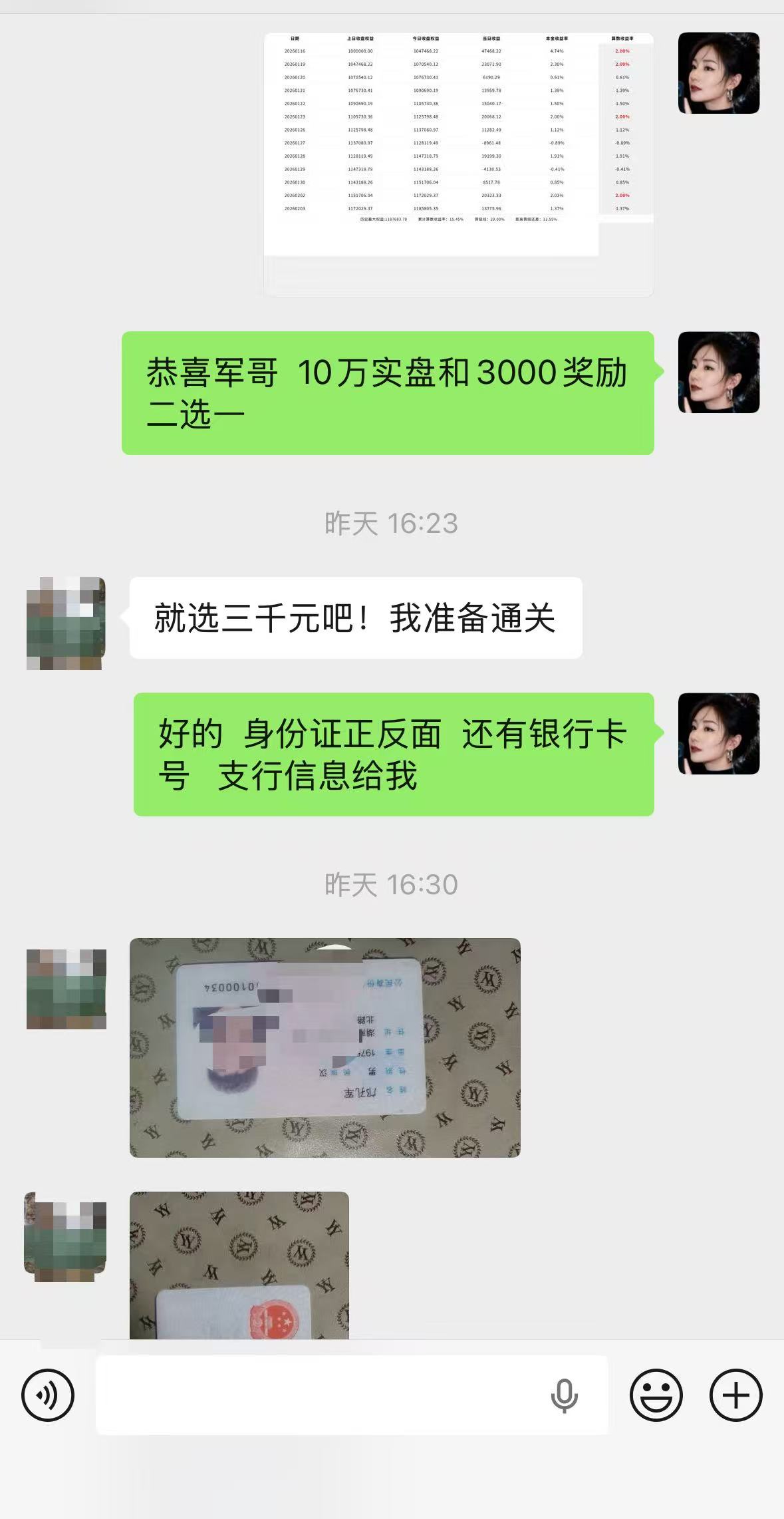The height and width of the screenshot is (1519, 784).
Task: Open contact avatar beside 就选三千元吧 message
Action: pos(66,623)
